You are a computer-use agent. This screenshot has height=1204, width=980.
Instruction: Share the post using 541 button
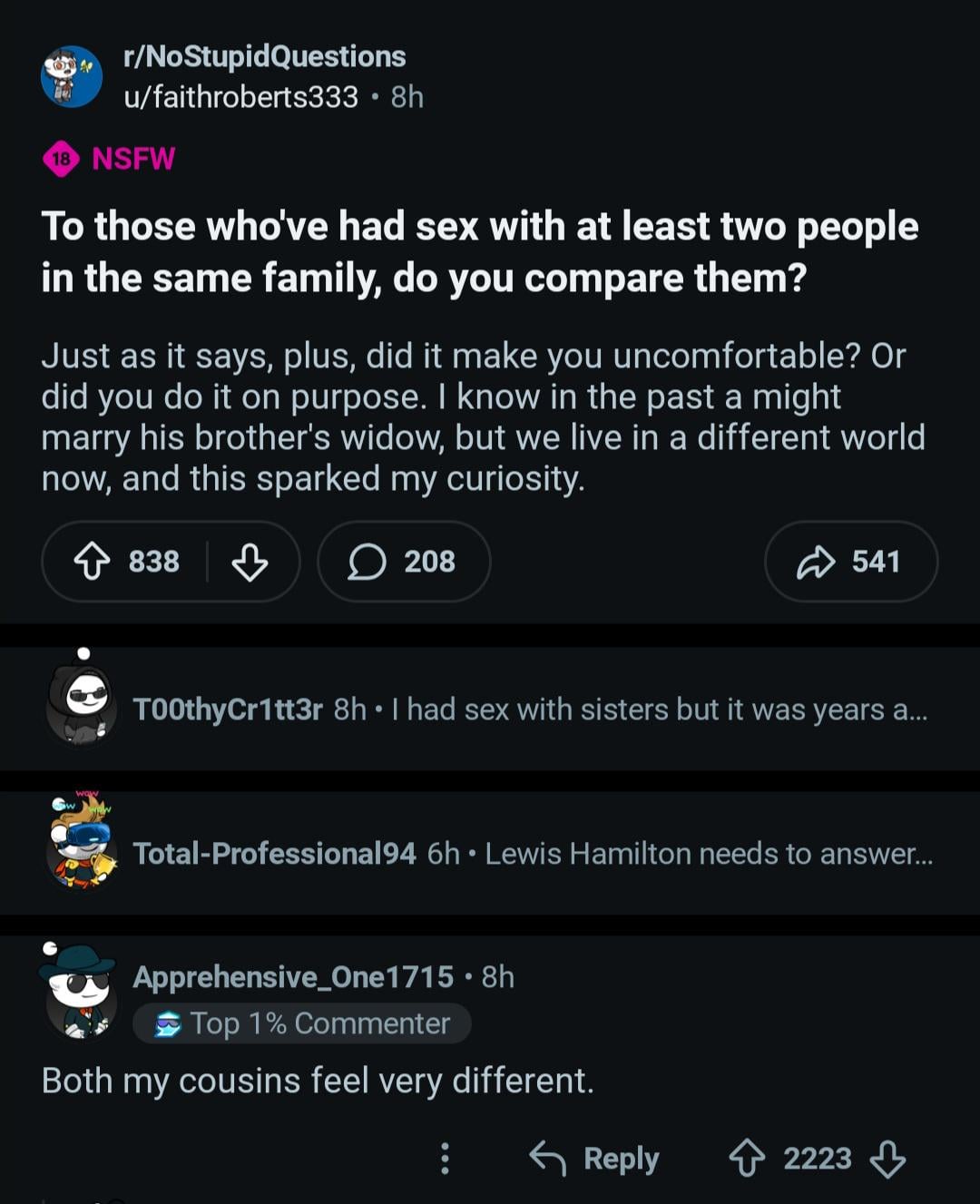click(849, 562)
